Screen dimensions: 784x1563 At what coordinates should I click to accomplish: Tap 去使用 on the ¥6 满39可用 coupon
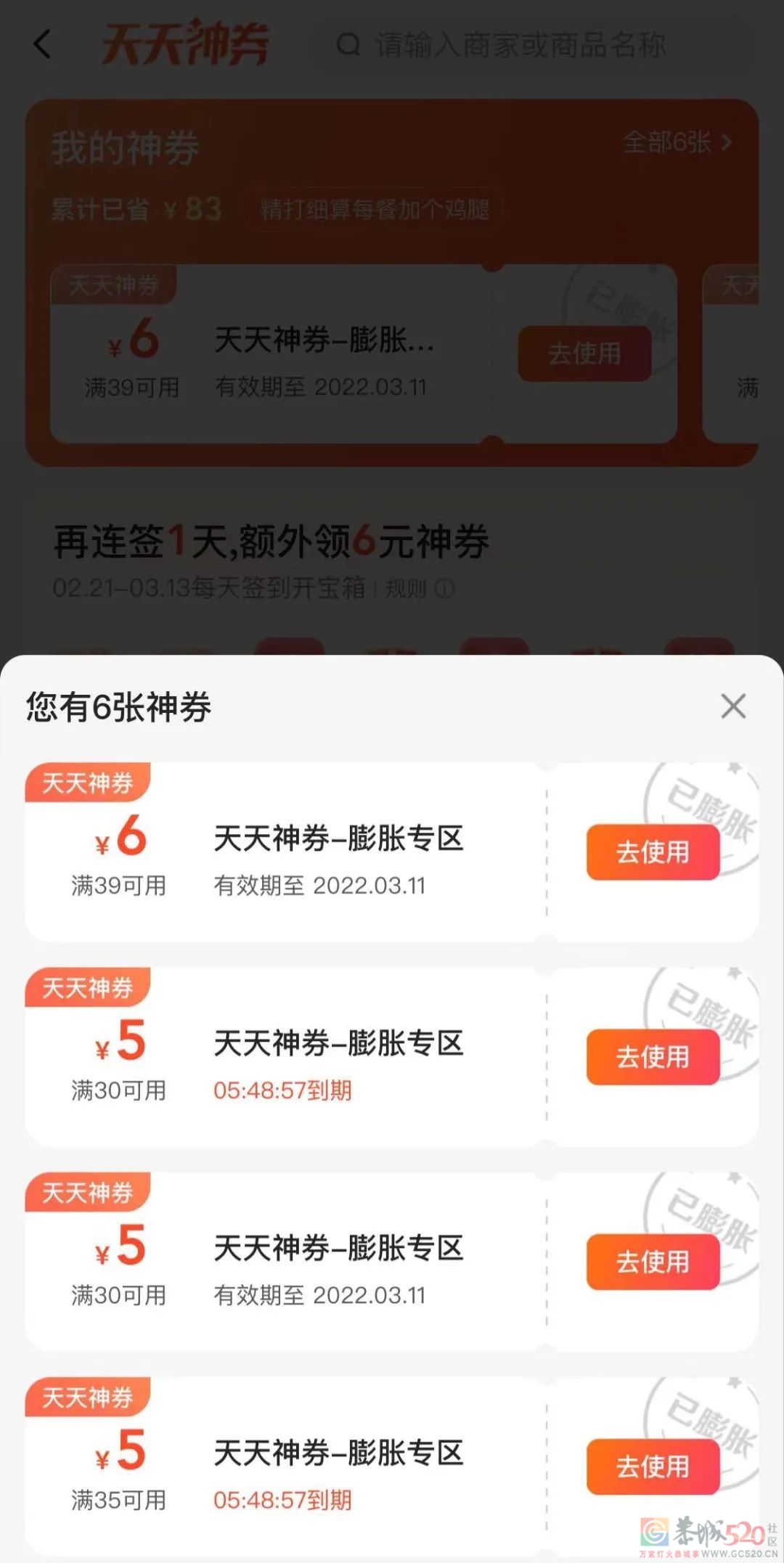(653, 852)
